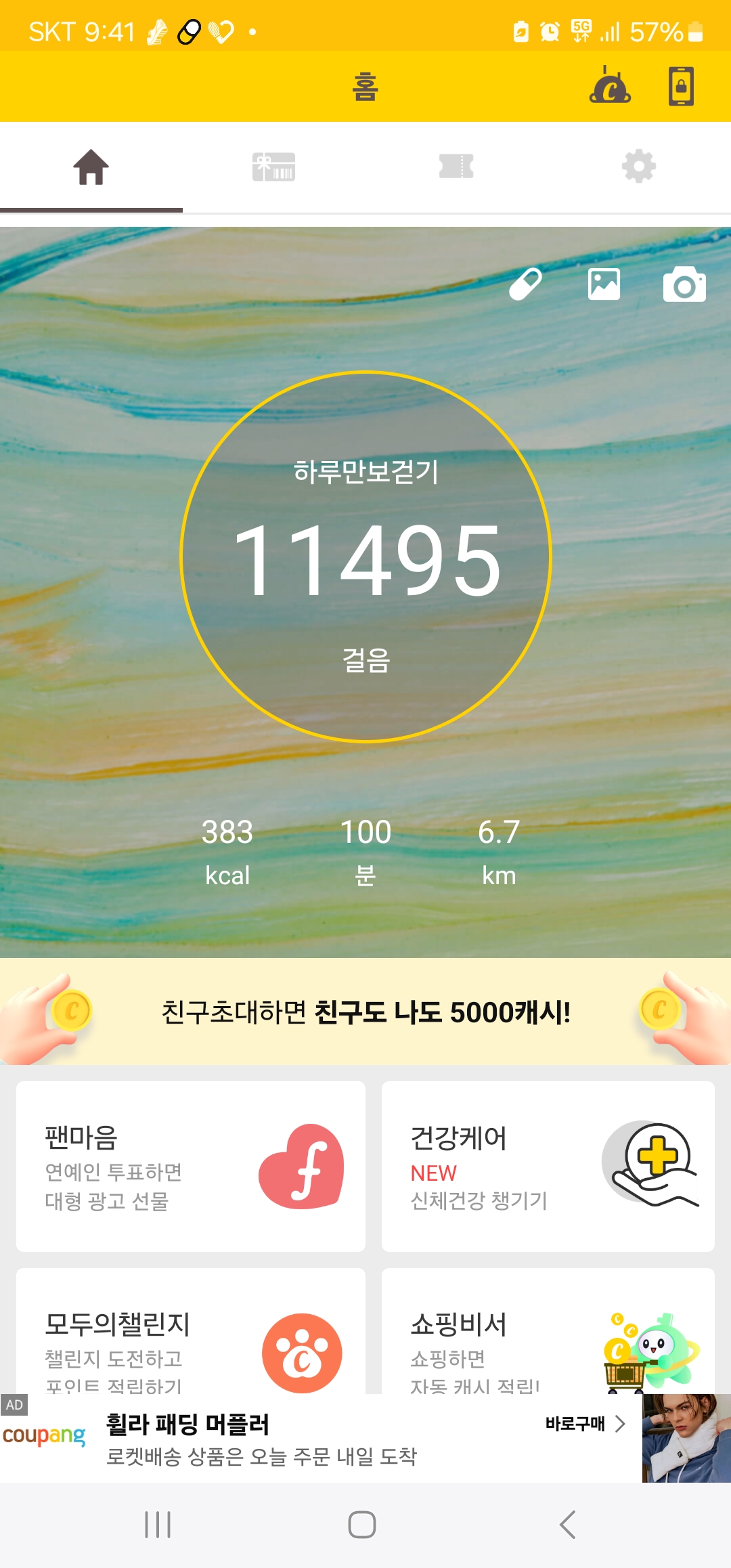The height and width of the screenshot is (1568, 731).
Task: Open the camera icon
Action: 684,284
